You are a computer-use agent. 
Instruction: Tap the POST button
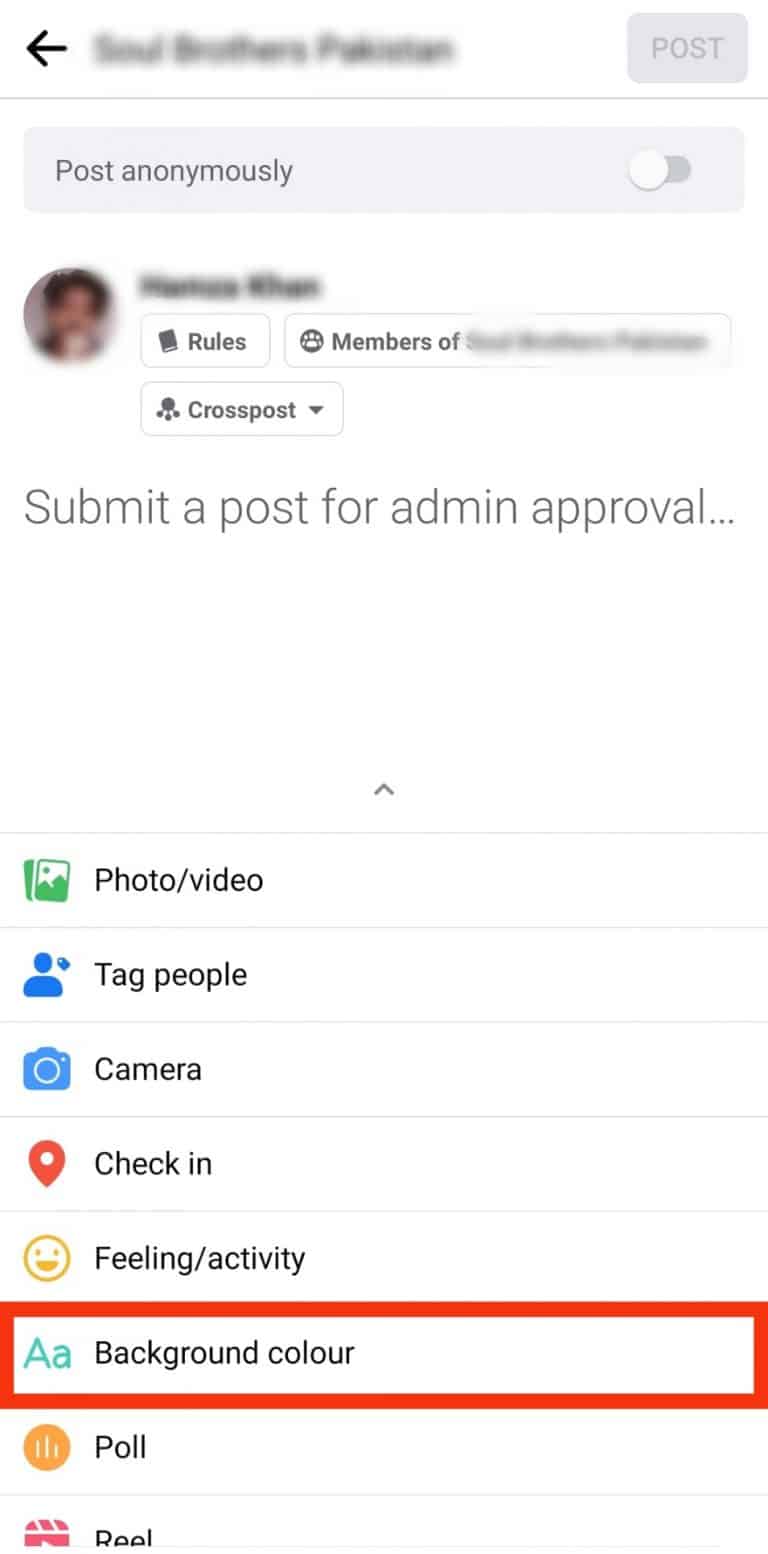(687, 48)
